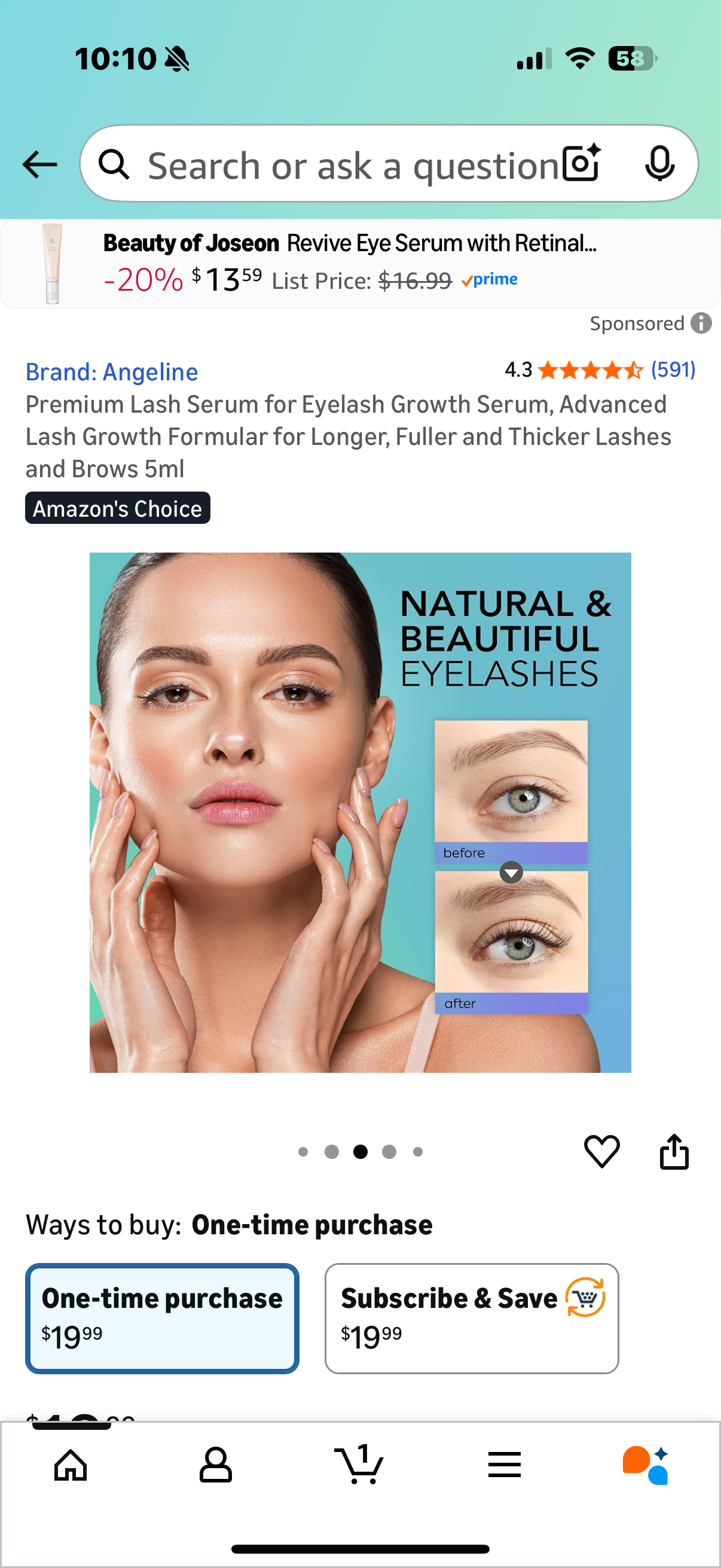Choose Subscribe & Save option
Image resolution: width=721 pixels, height=1568 pixels.
472,1318
